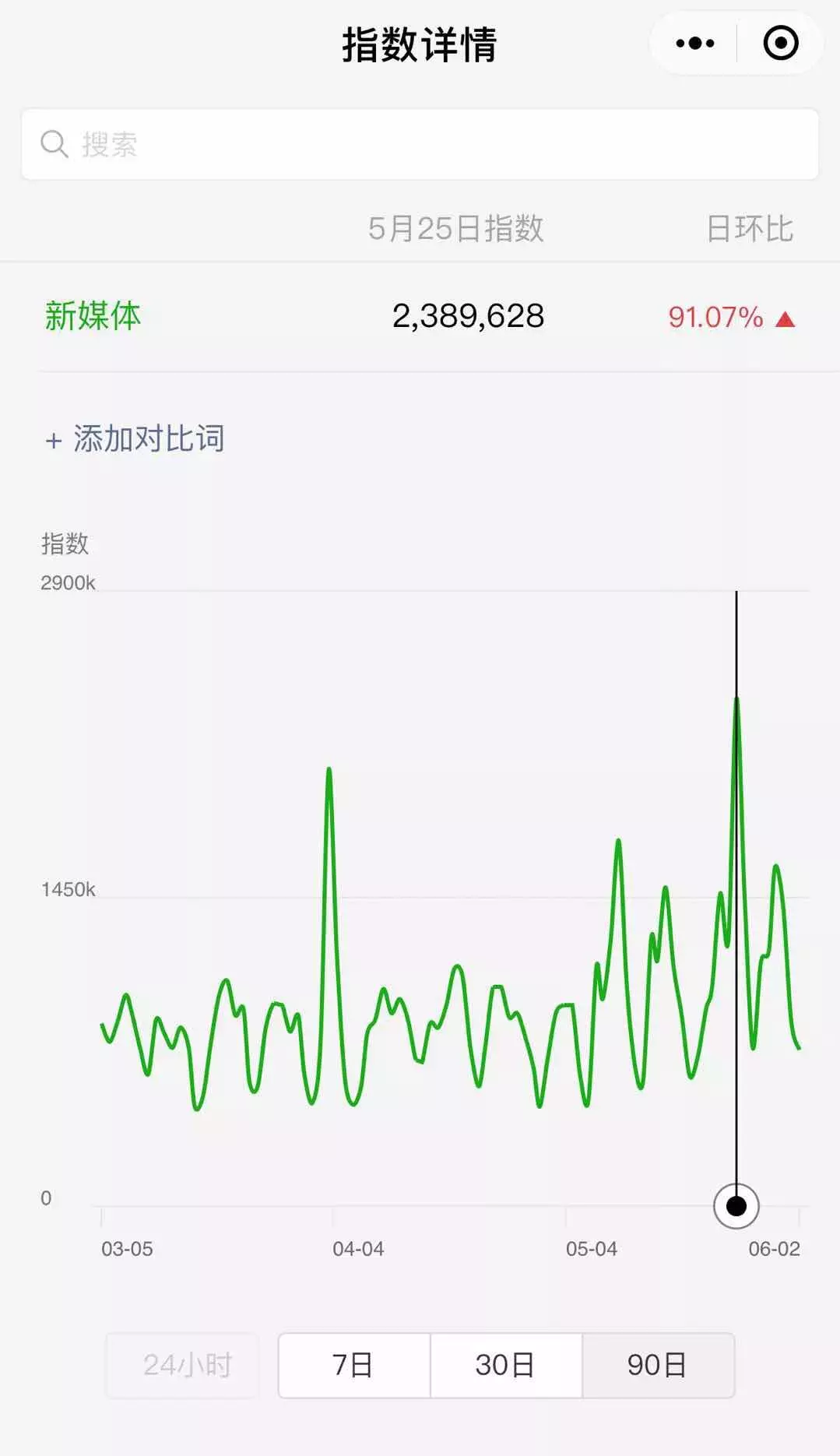Add a comparison word via 添加对比词

tap(135, 438)
